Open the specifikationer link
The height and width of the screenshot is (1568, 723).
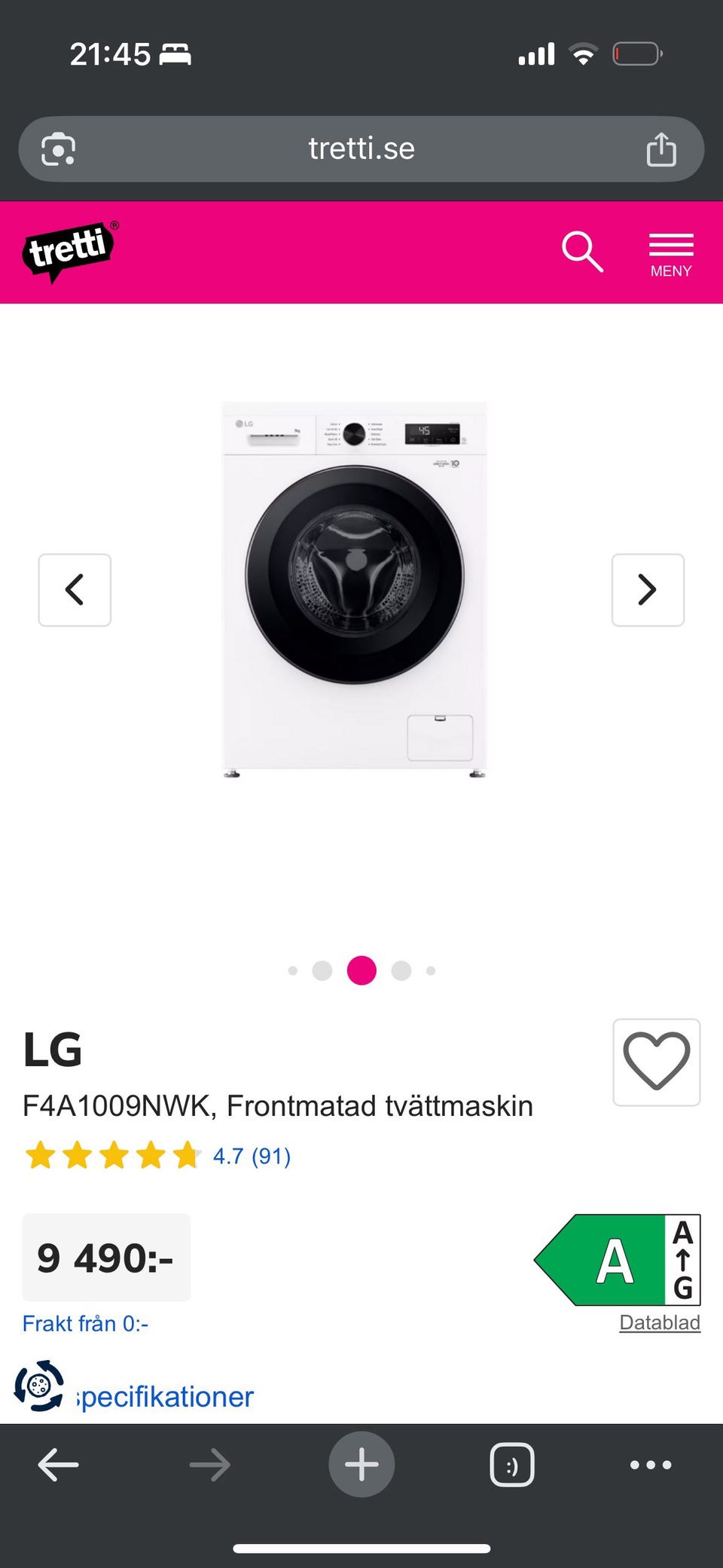pyautogui.click(x=166, y=1397)
